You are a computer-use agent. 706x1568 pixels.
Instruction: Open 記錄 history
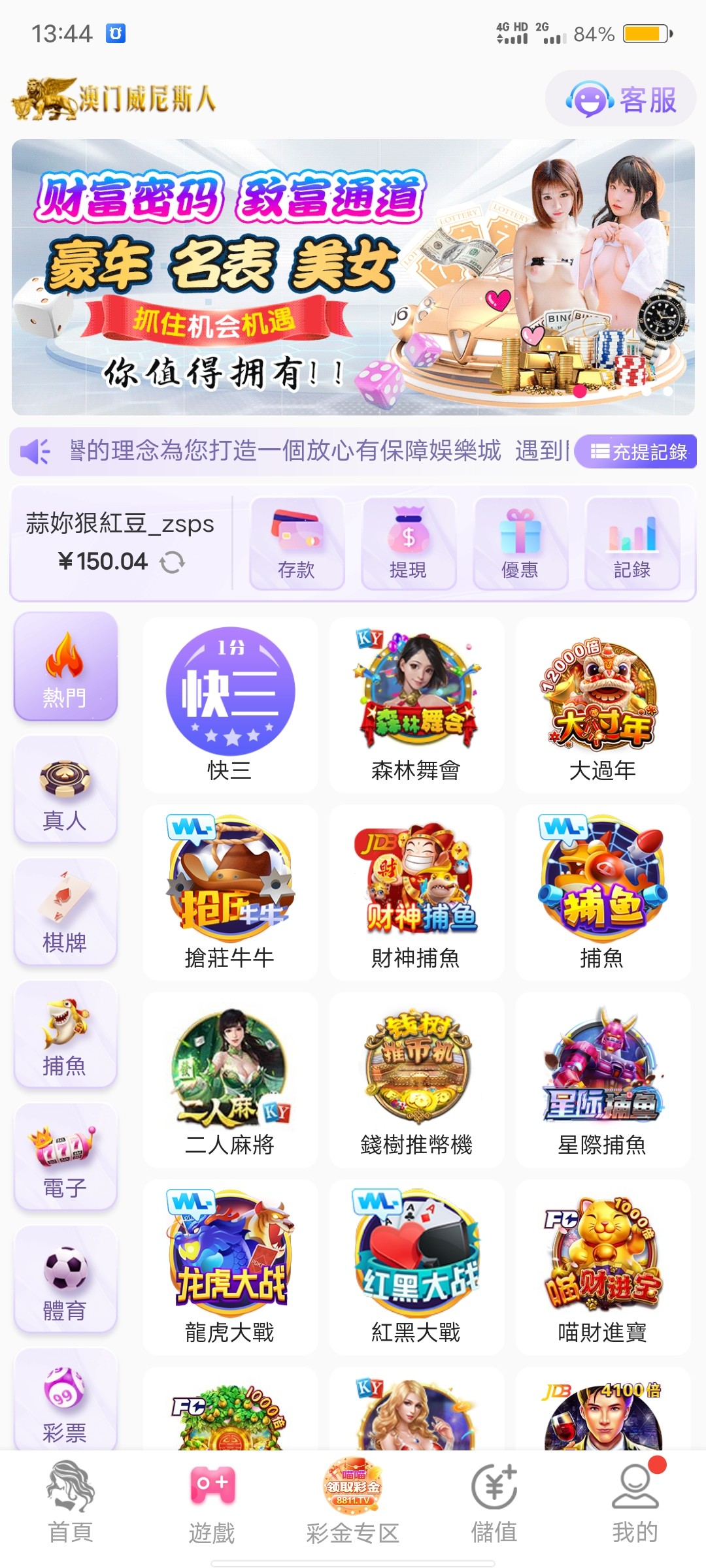click(x=632, y=544)
